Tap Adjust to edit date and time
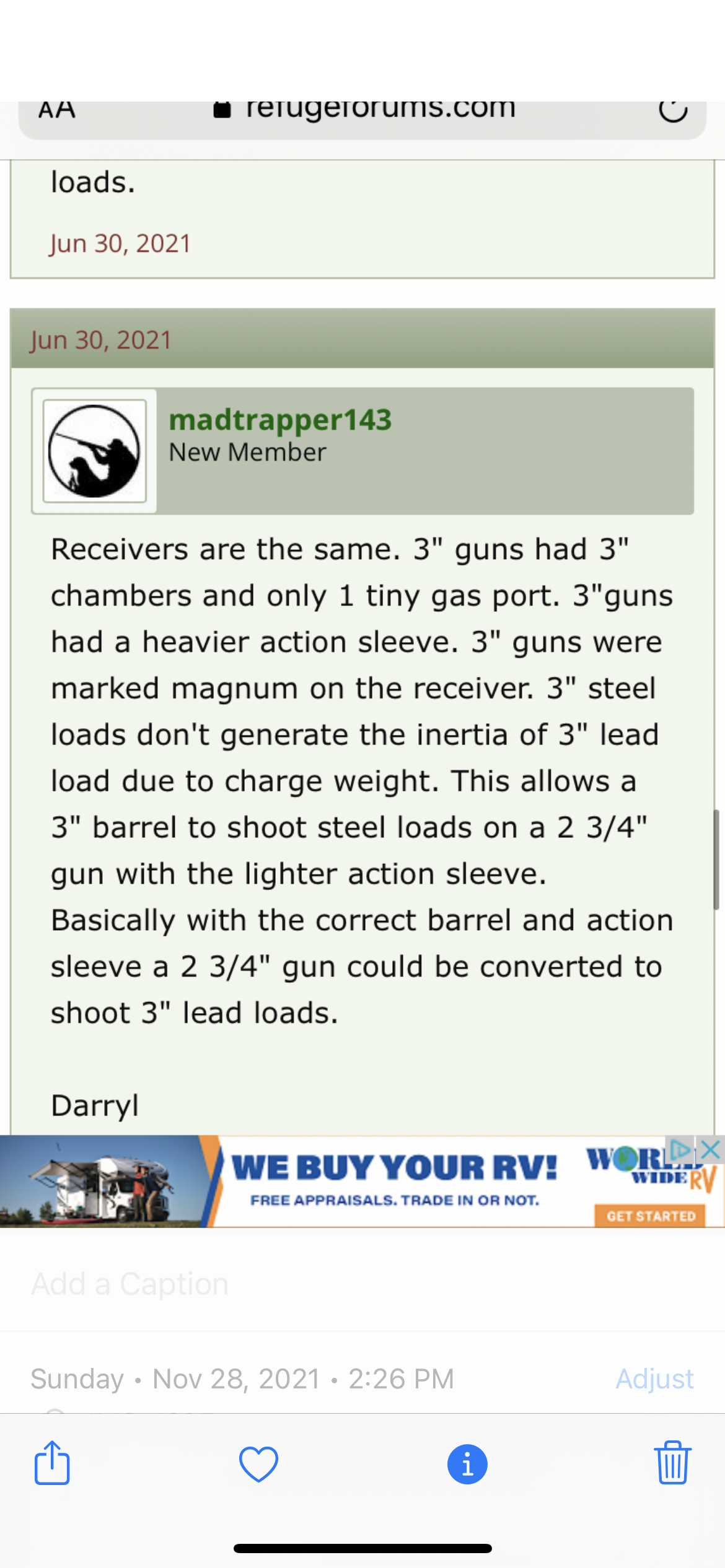Image resolution: width=725 pixels, height=1568 pixels. click(x=654, y=1379)
